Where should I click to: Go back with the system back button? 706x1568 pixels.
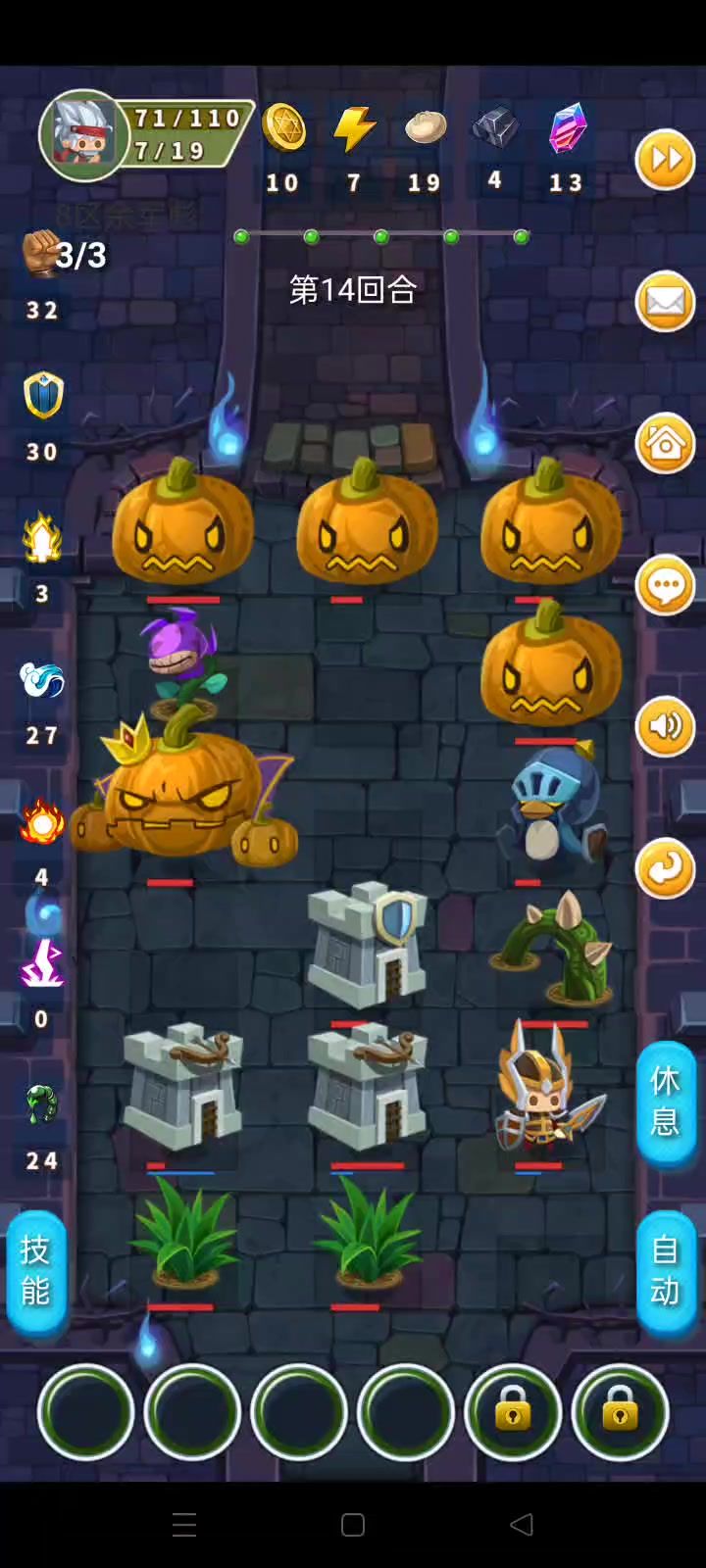pos(522,1524)
